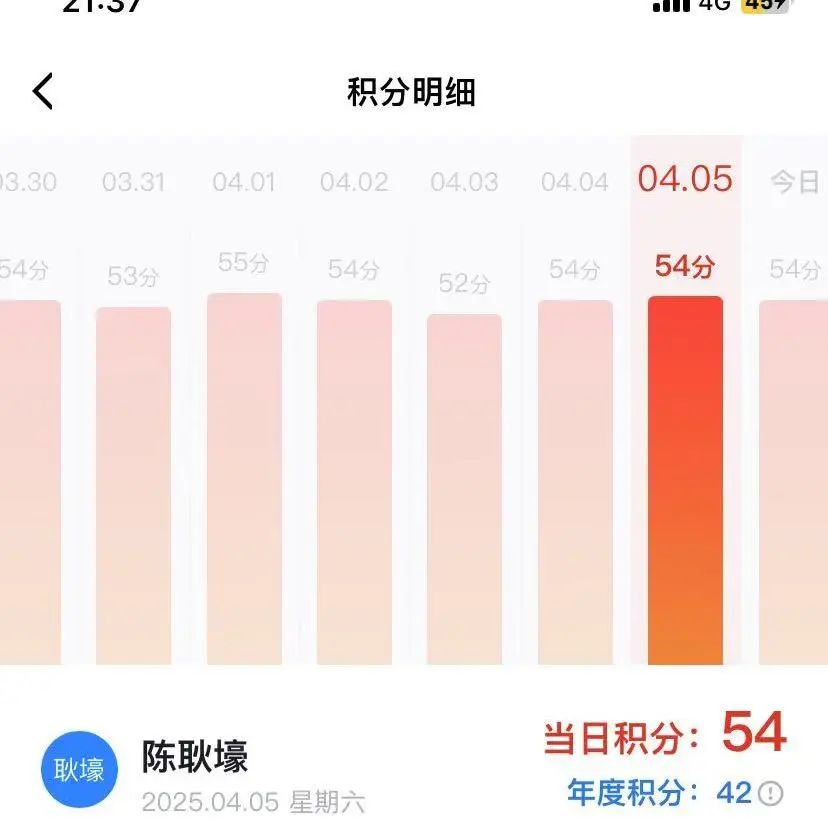Tap the highlighted 04.05 score bar
The width and height of the screenshot is (828, 828).
point(685,480)
